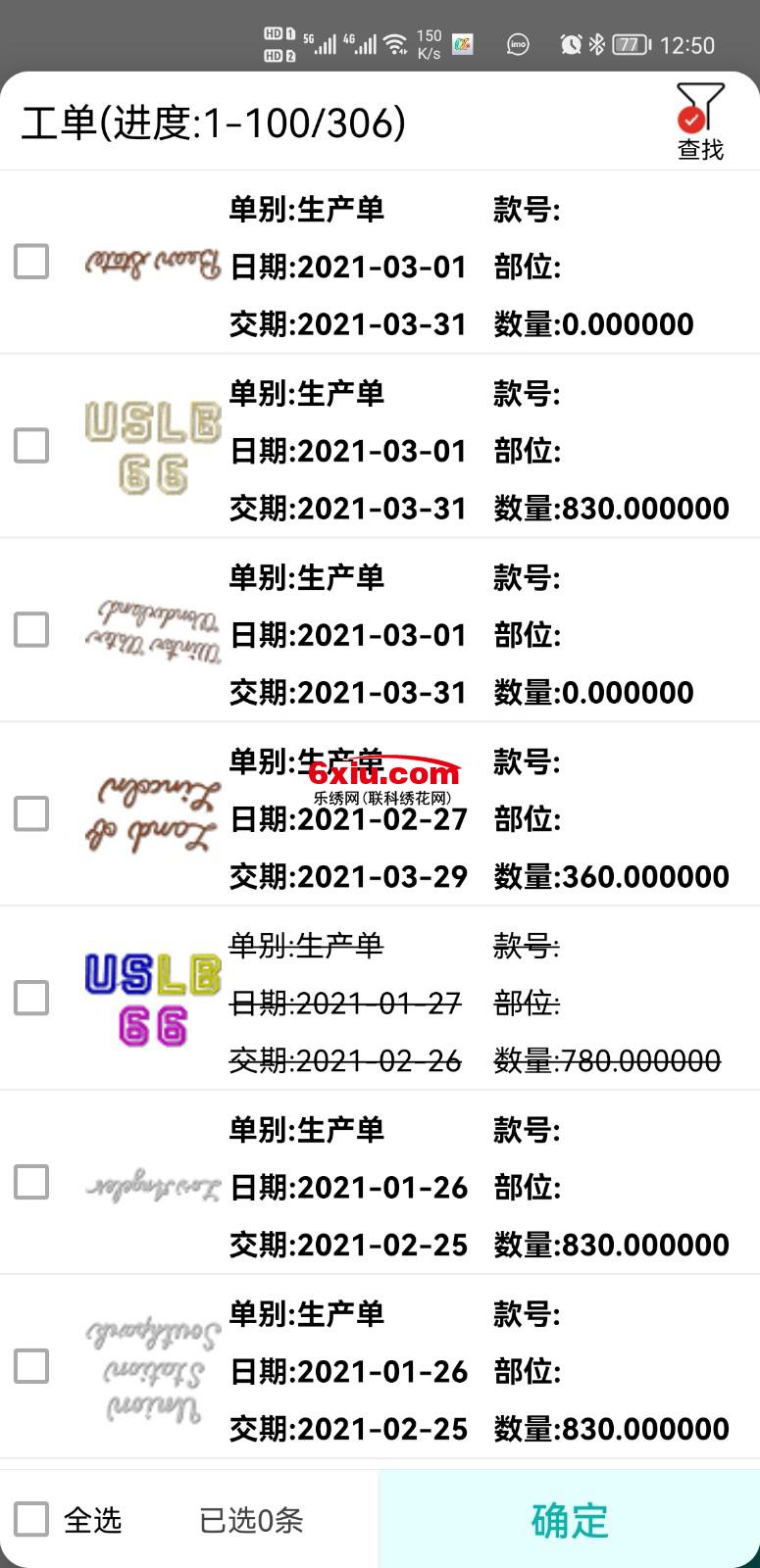
Task: Tick the Winter Wonderland order checkbox
Action: tap(31, 630)
